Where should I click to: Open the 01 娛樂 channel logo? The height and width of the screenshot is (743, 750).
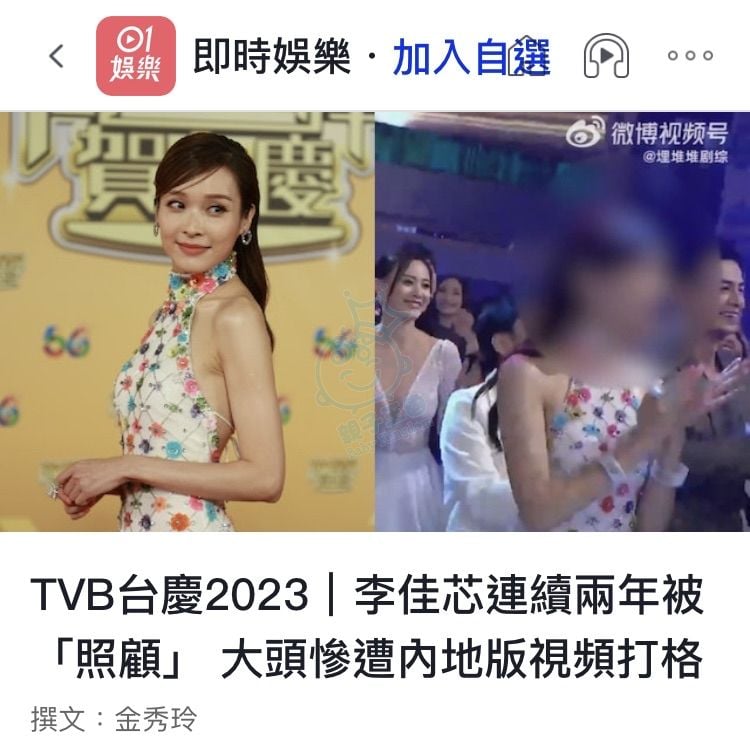[135, 56]
